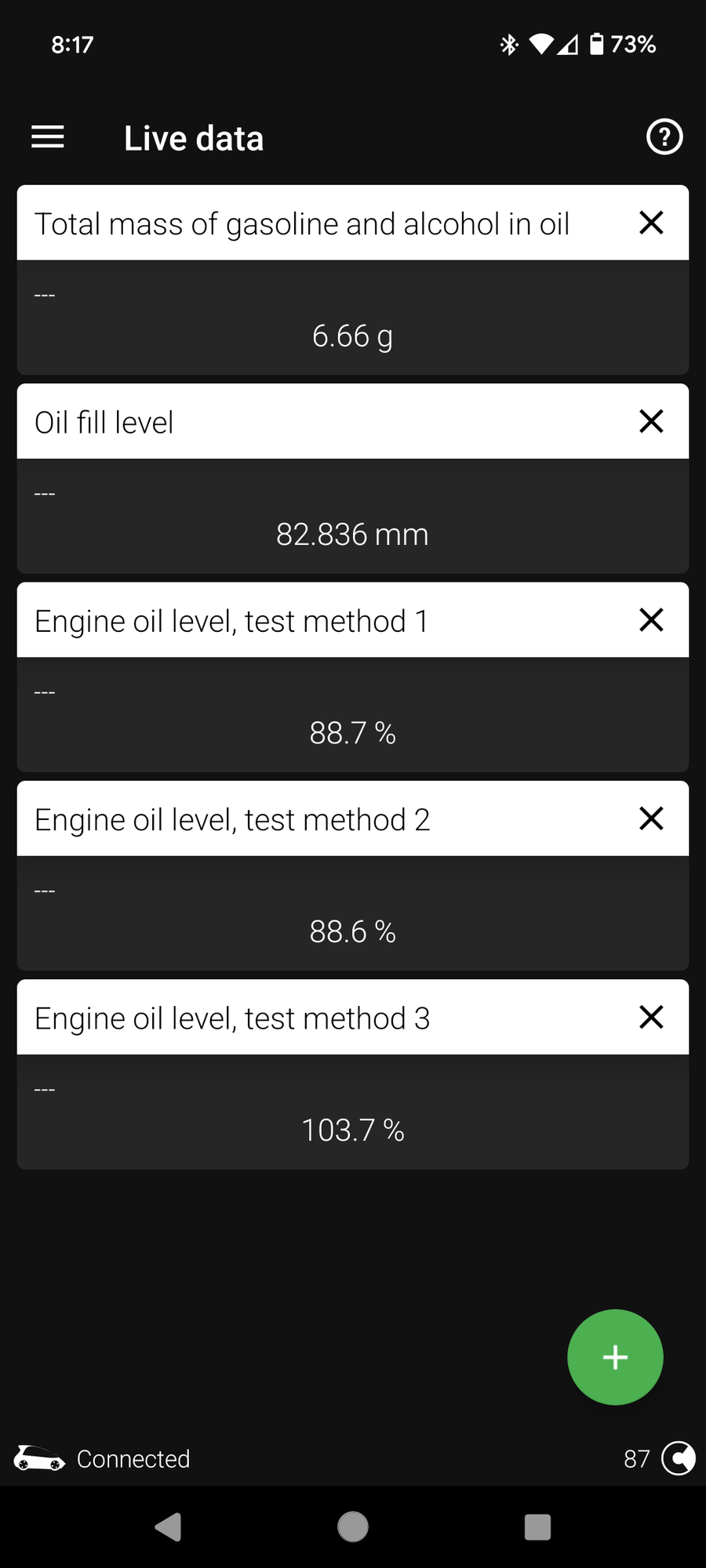Tap the 87 counter in the status bar

(x=637, y=1458)
